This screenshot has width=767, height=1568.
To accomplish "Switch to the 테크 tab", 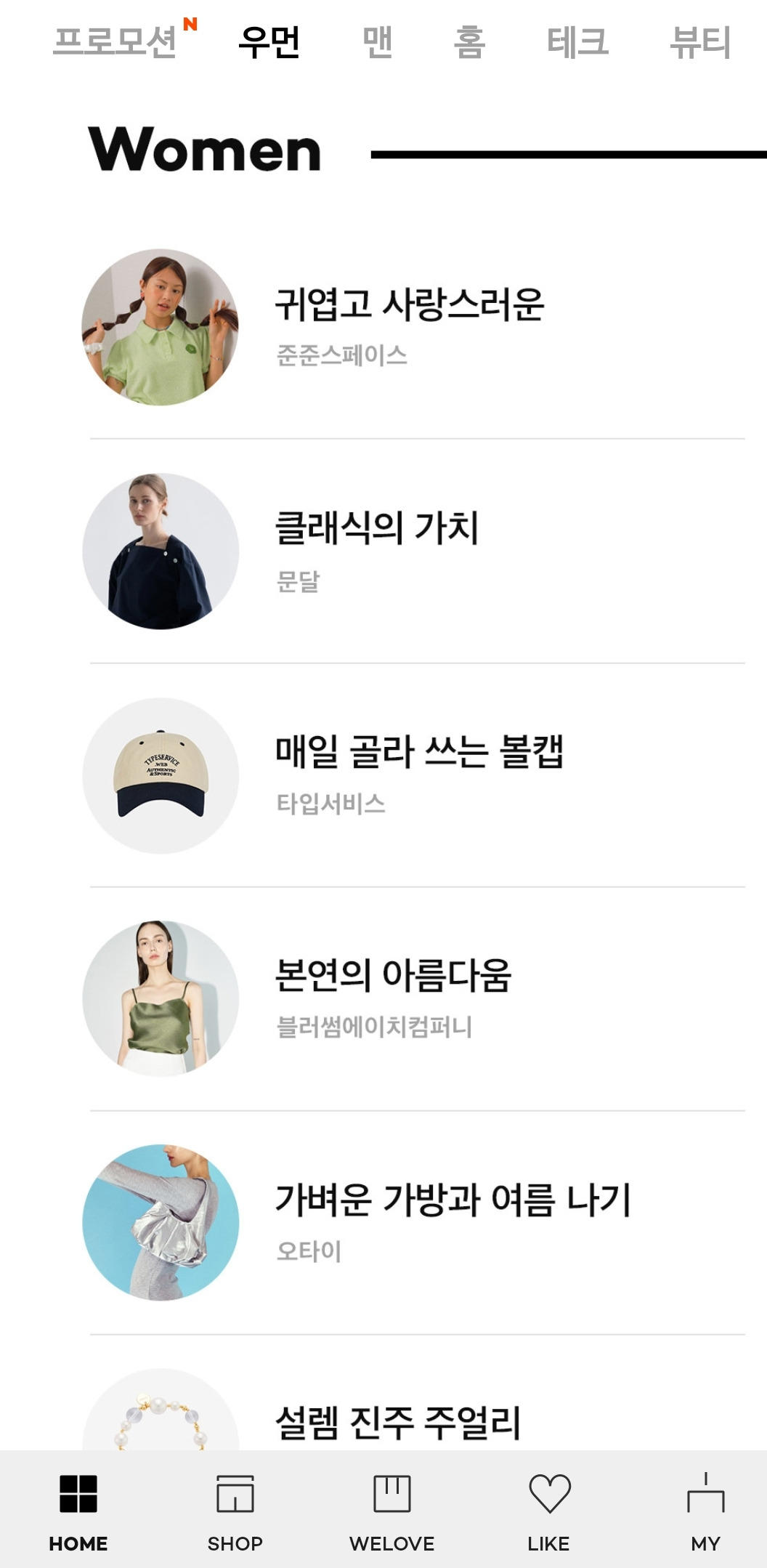I will pos(577,41).
